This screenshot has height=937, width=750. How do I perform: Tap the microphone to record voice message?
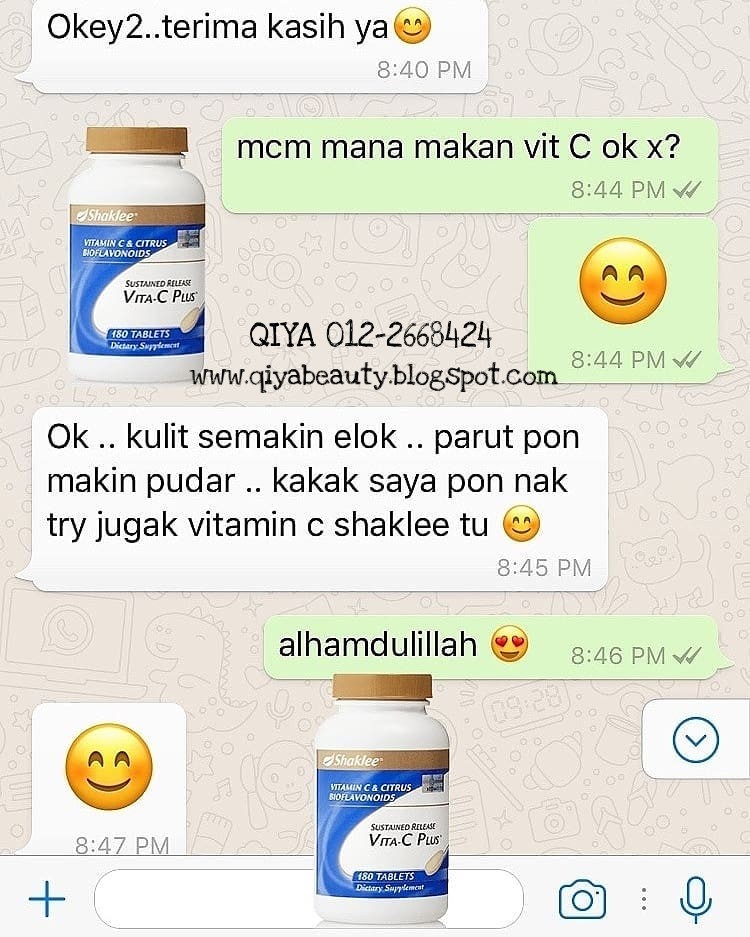696,899
